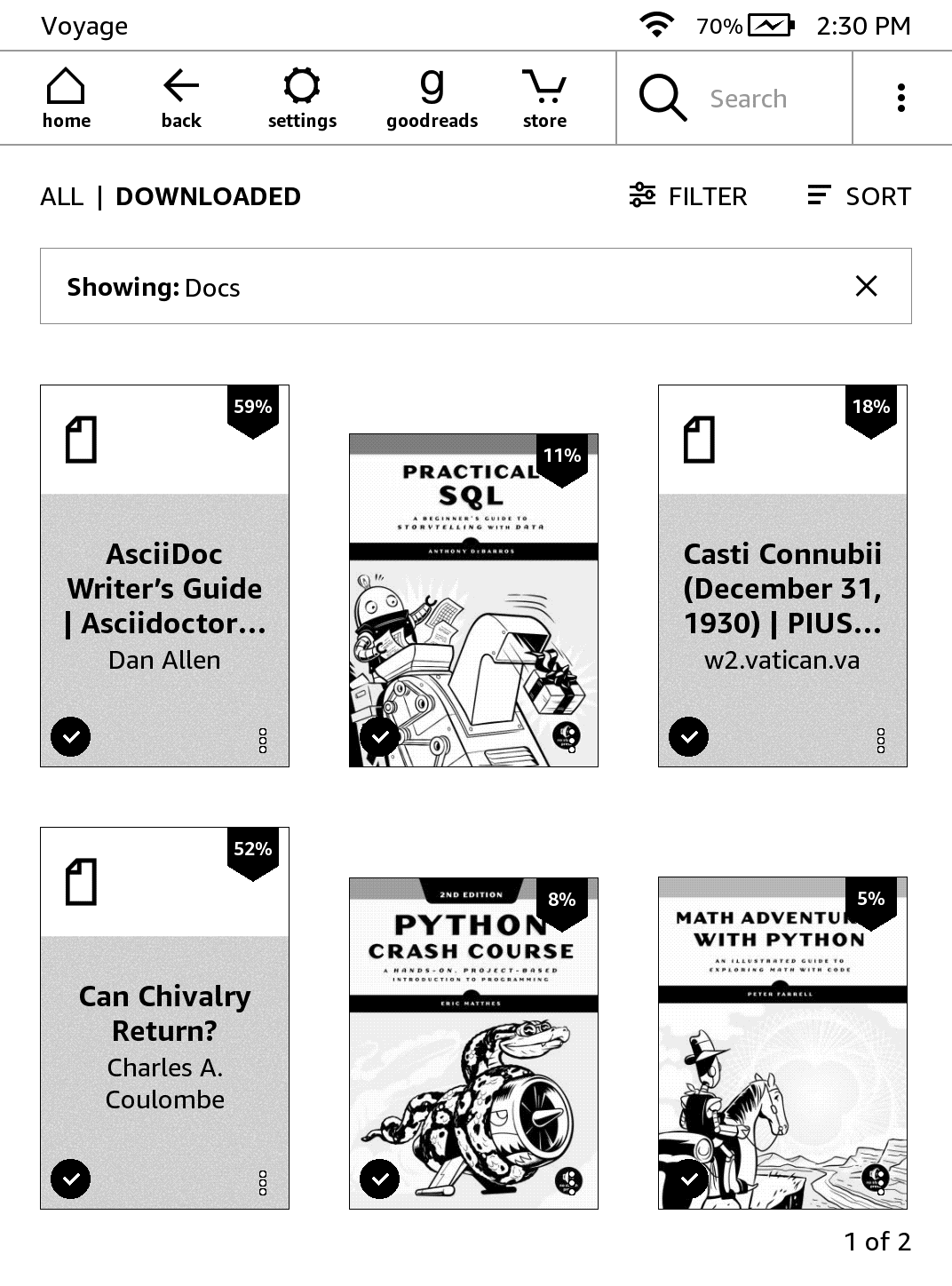Select the DOWNLOADED tab
This screenshot has width=952, height=1286.
pos(208,196)
